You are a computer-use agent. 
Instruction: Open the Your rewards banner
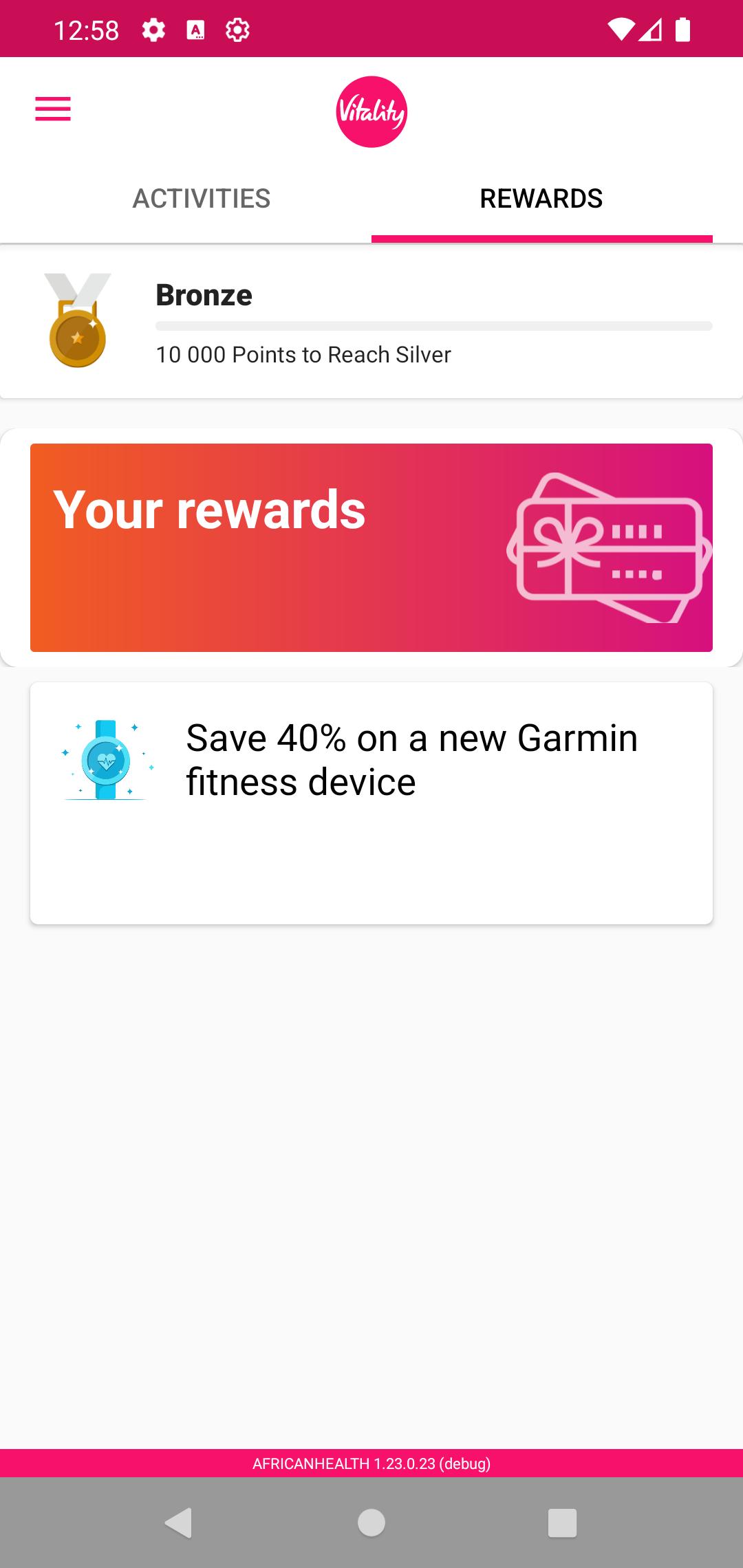371,547
